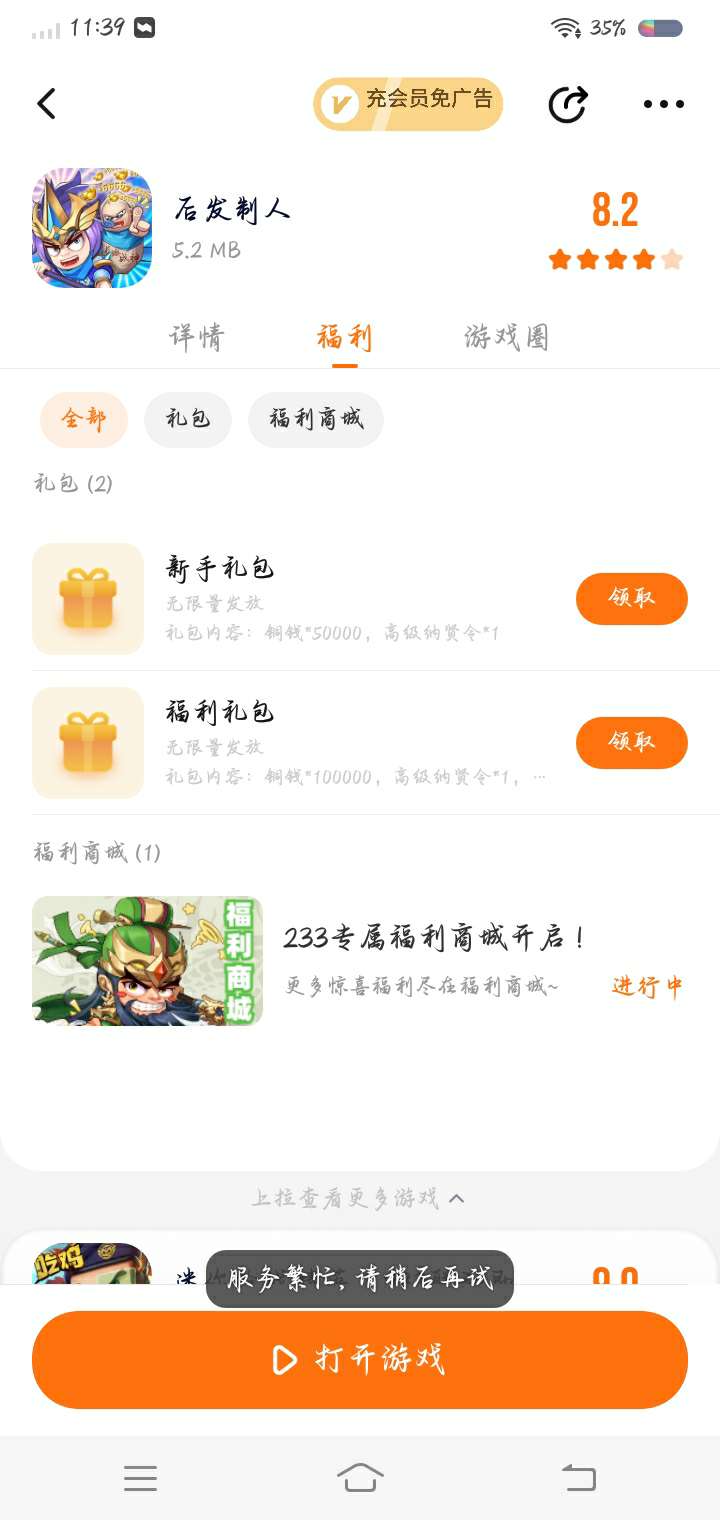Switch to the 游戏圈 tab

pyautogui.click(x=506, y=338)
